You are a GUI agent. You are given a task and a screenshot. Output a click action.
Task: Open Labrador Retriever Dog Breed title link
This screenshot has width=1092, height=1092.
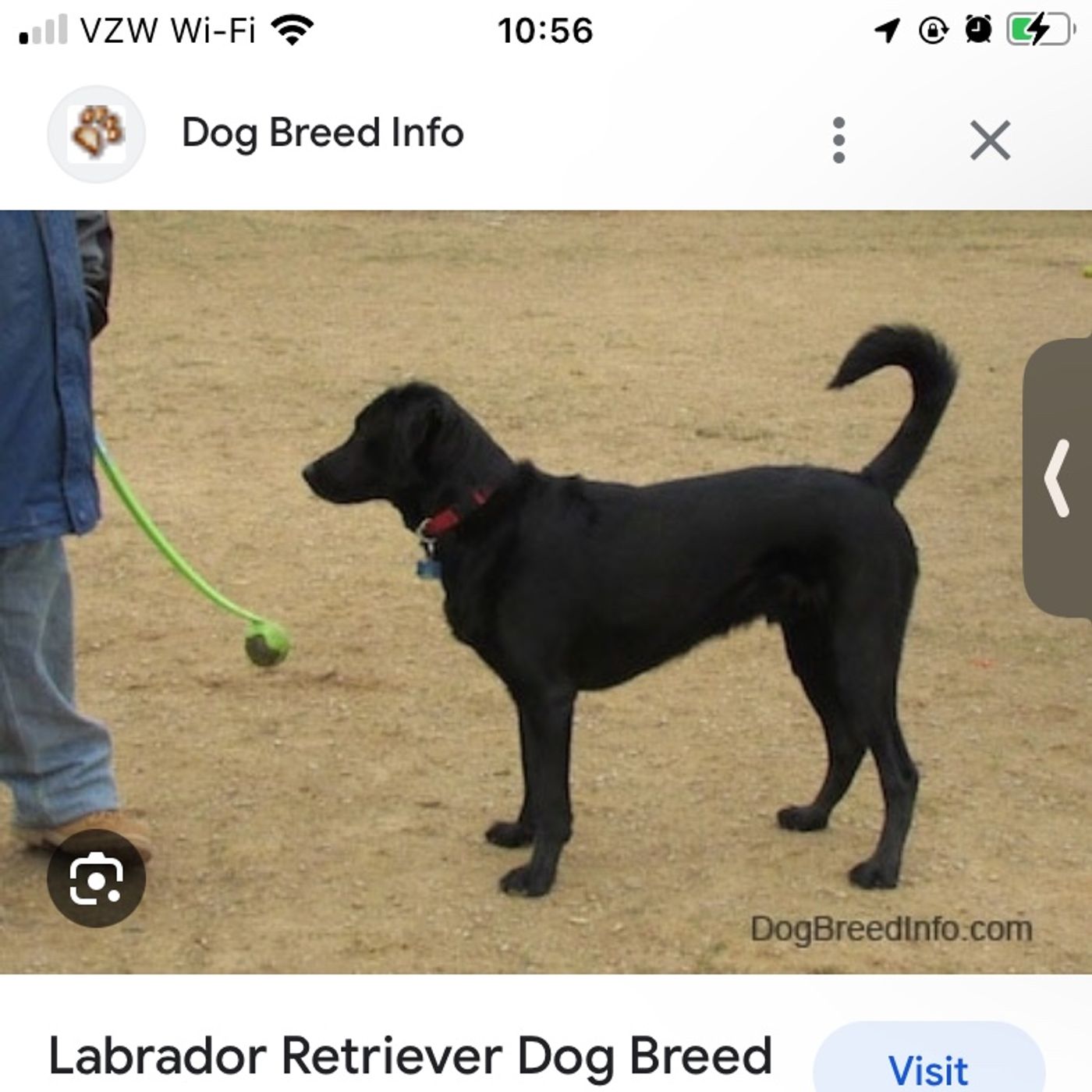point(410,1056)
